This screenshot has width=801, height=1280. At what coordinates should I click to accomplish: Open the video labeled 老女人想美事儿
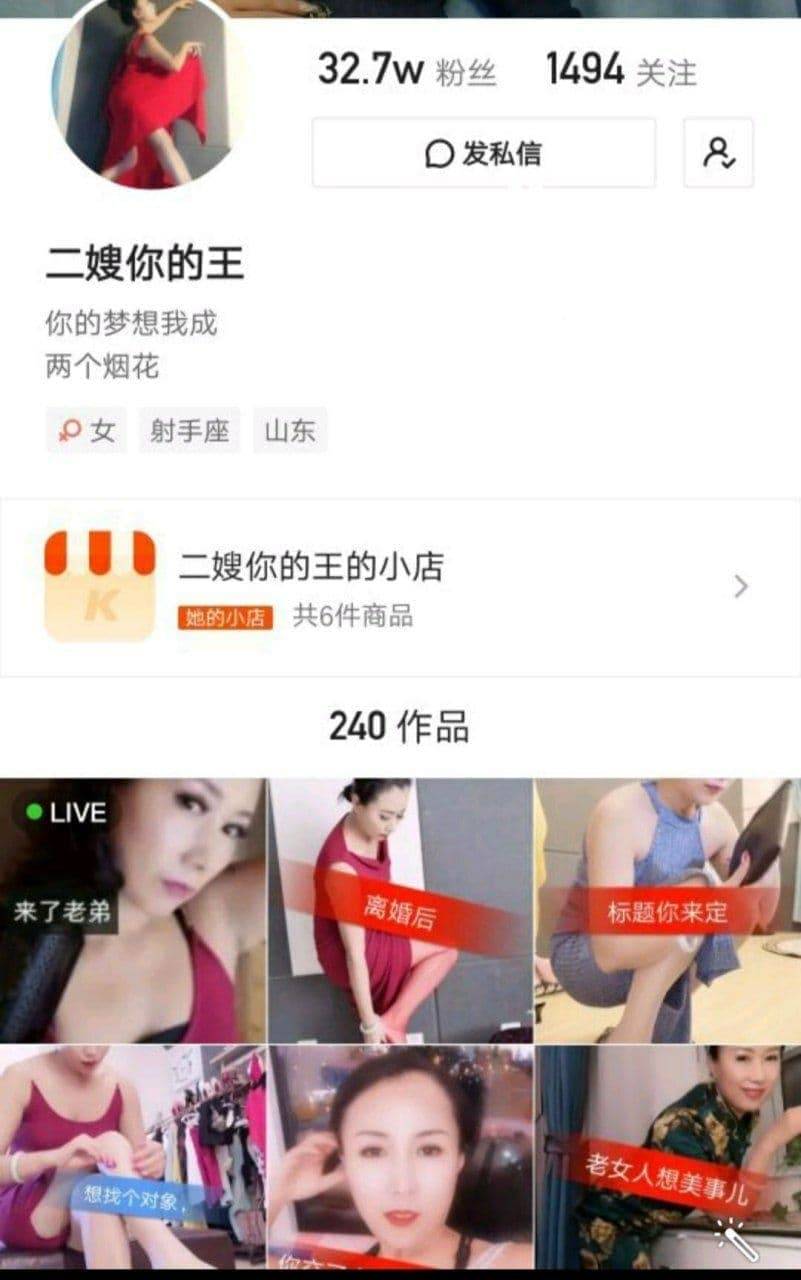click(x=668, y=1160)
